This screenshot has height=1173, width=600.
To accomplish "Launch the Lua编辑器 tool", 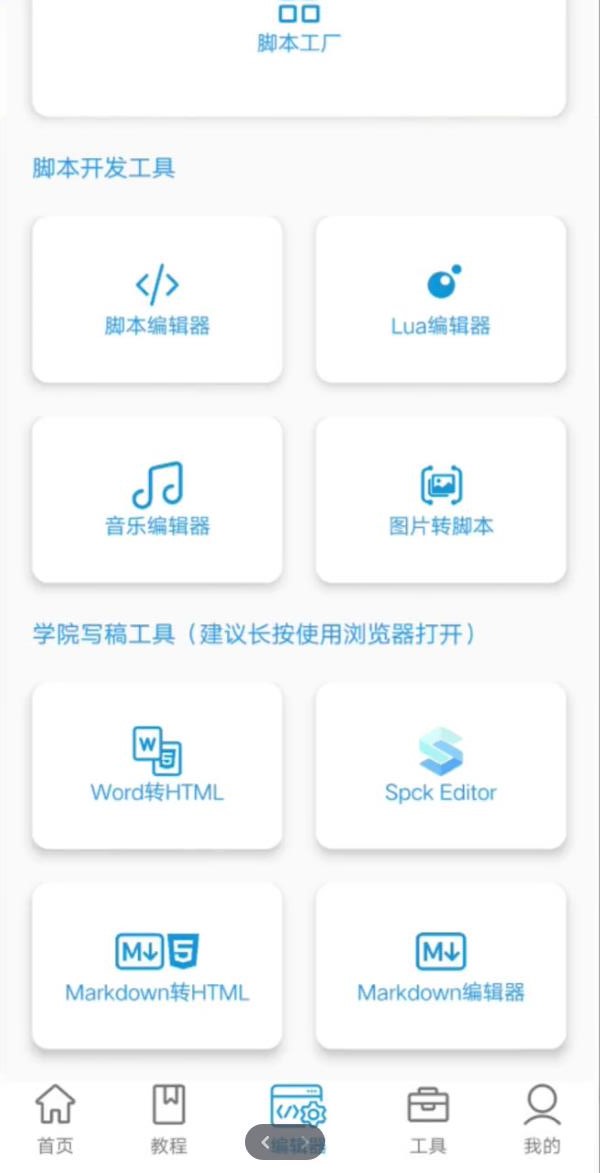I will (441, 299).
